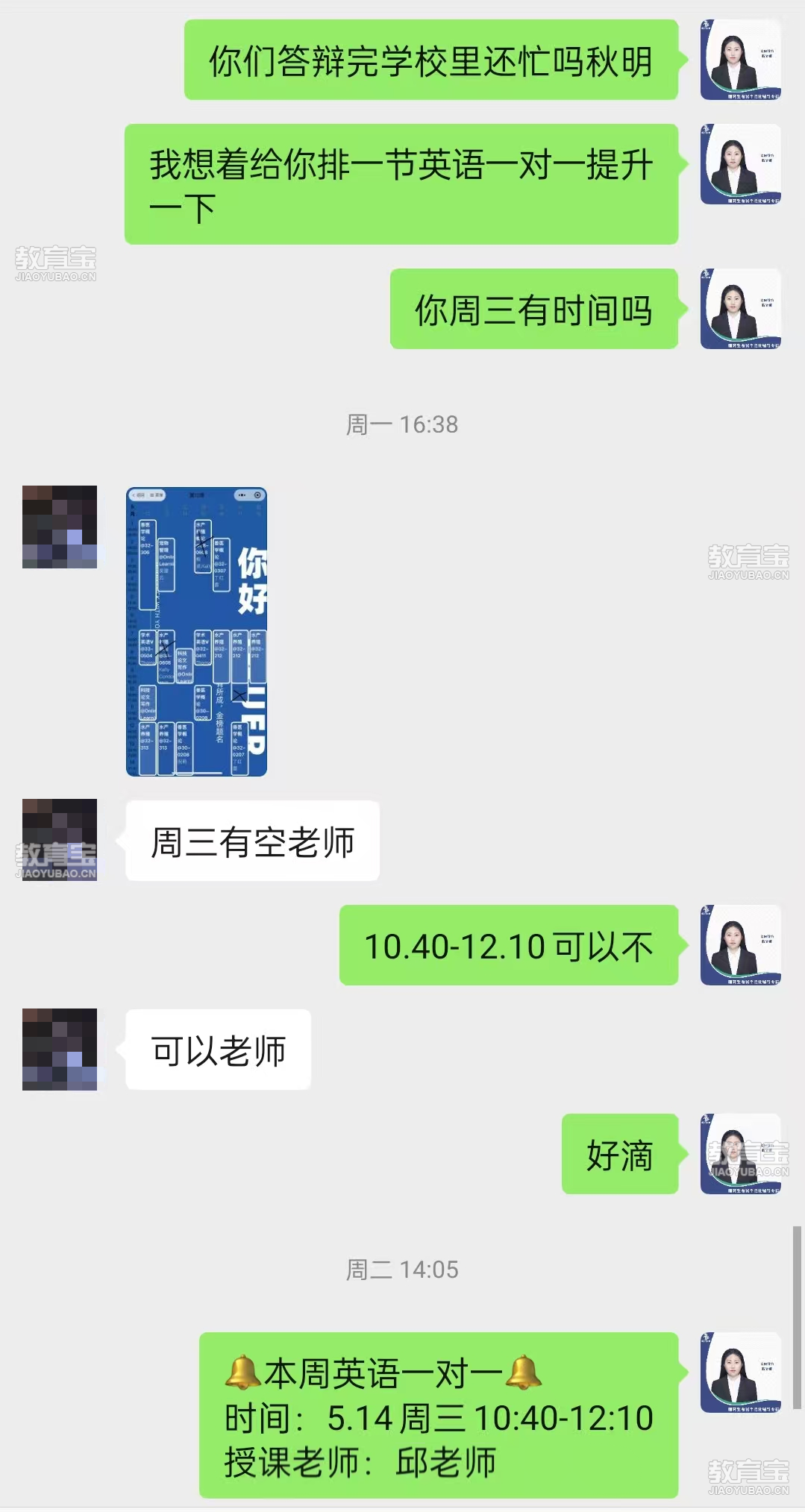
Task: Open sender avatar beside "你周三有时间吗"
Action: pyautogui.click(x=740, y=309)
